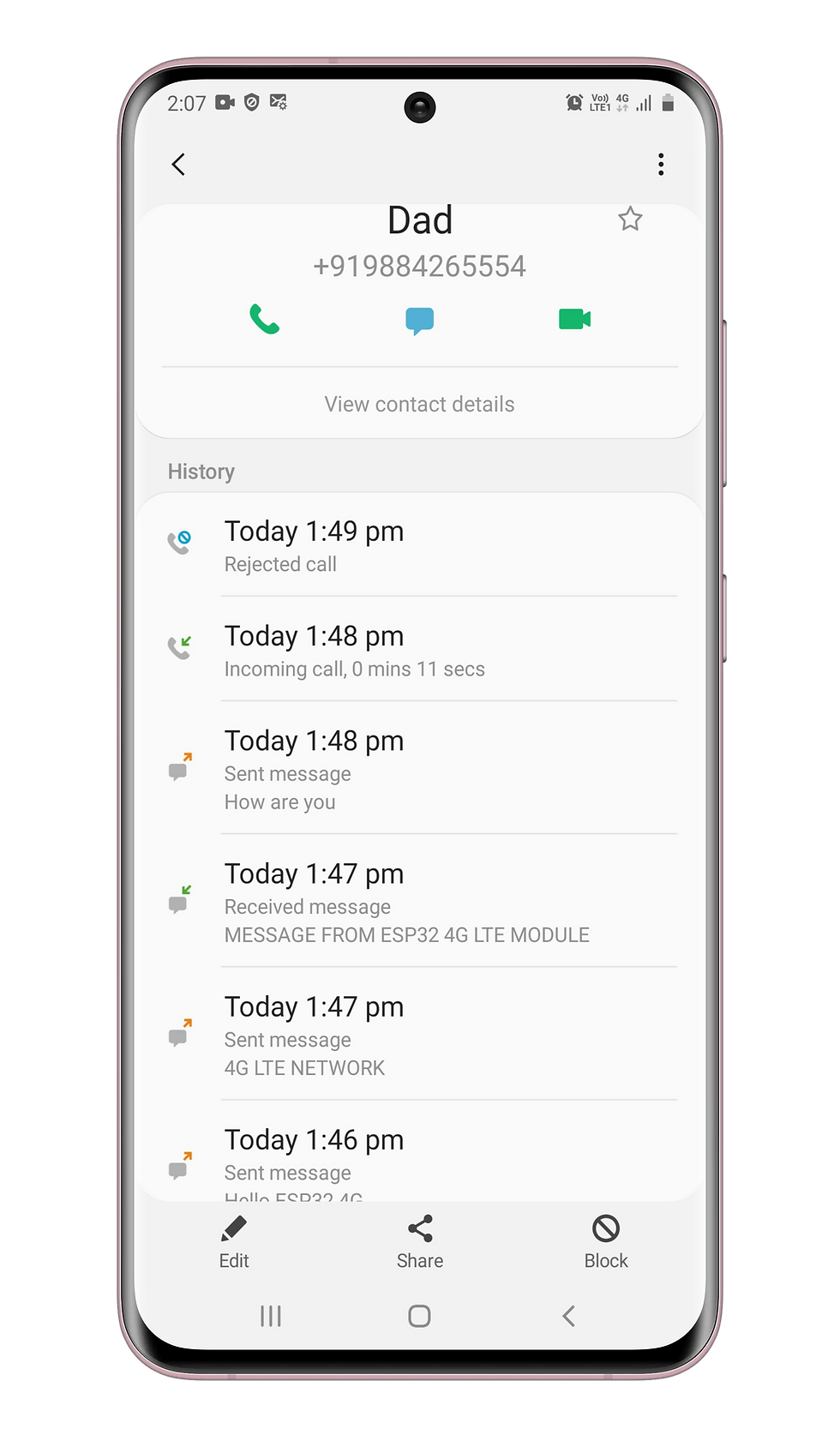Share this contact
This screenshot has height=1429, width=840.
pyautogui.click(x=420, y=1242)
